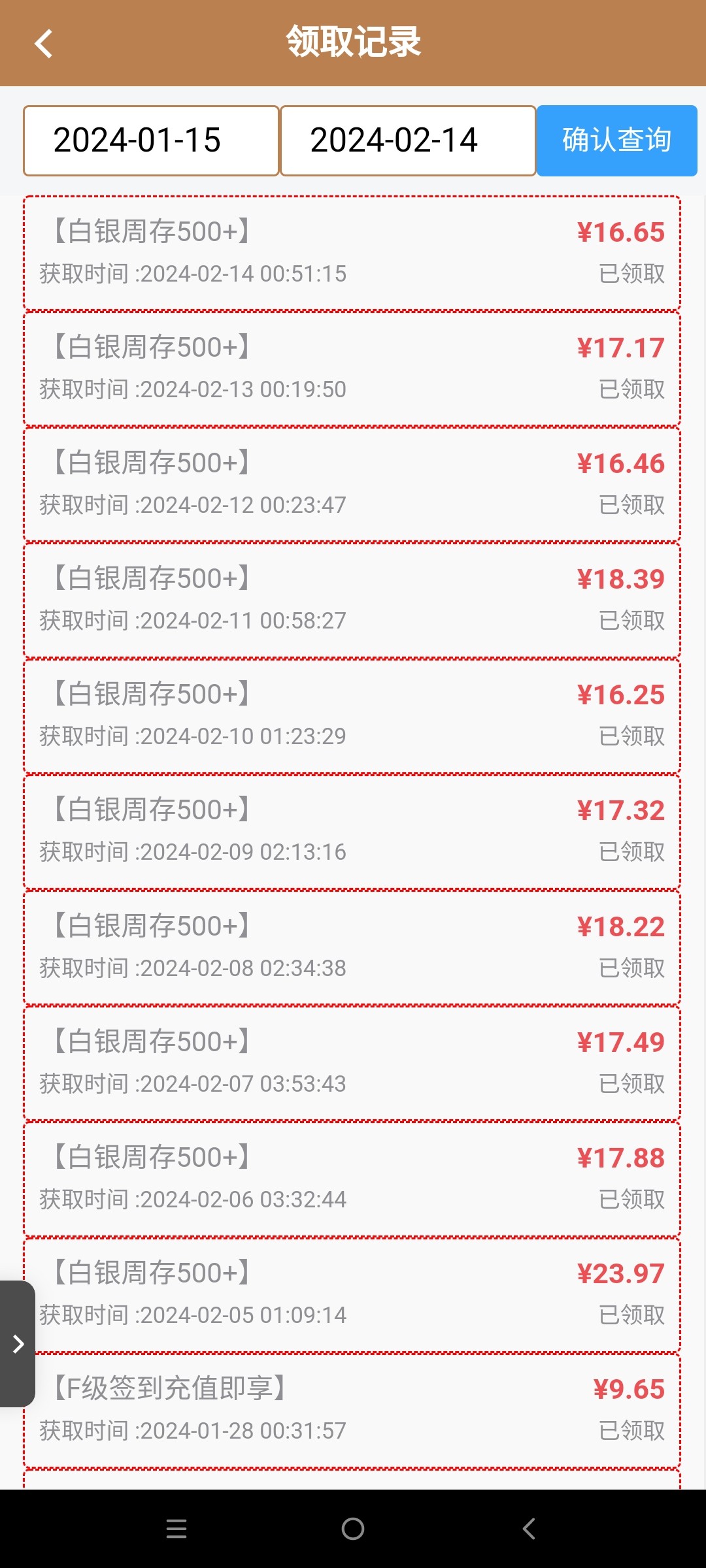Tap the system home button
This screenshot has height=1568, width=706.
pyautogui.click(x=353, y=1529)
